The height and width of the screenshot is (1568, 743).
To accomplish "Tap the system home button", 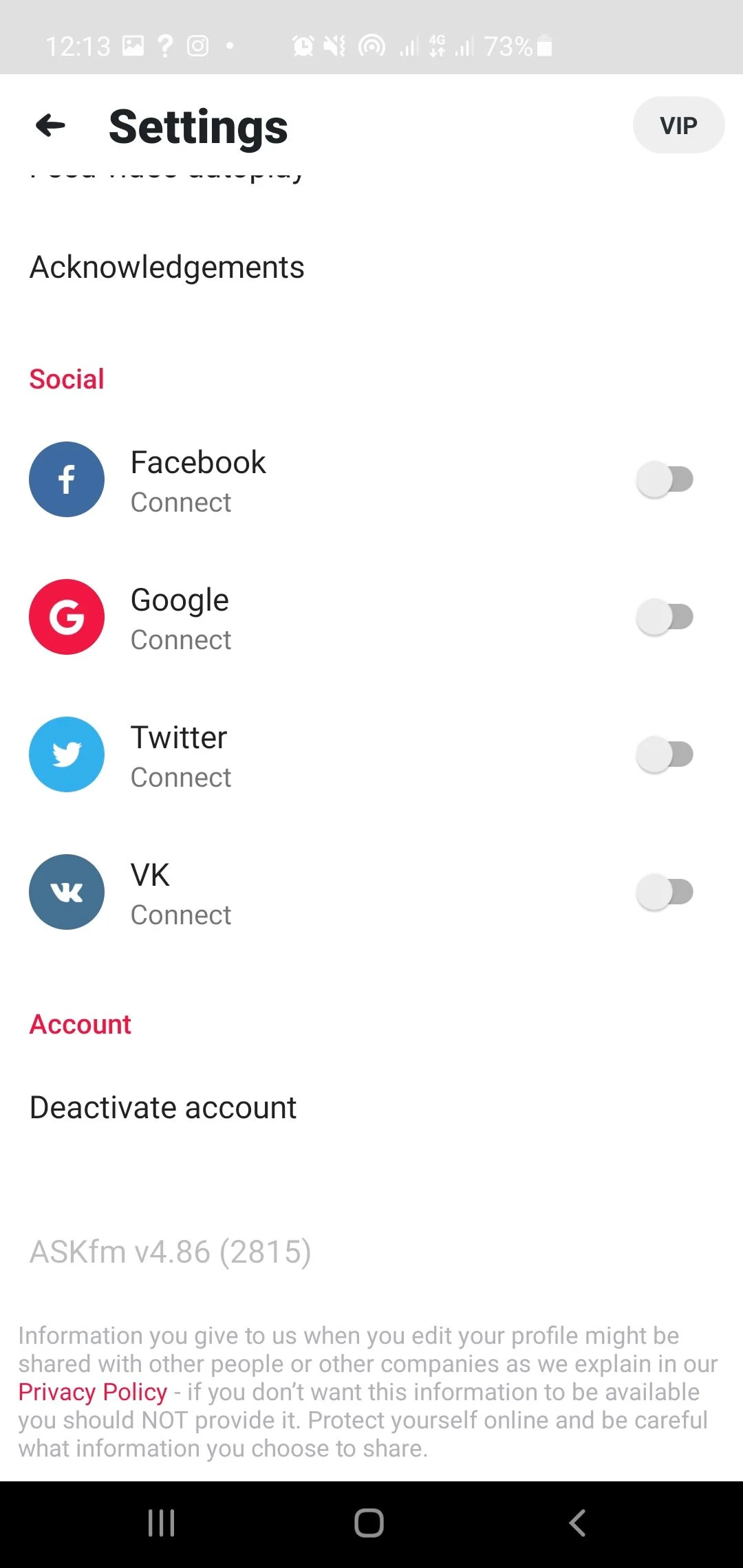I will 369,1523.
